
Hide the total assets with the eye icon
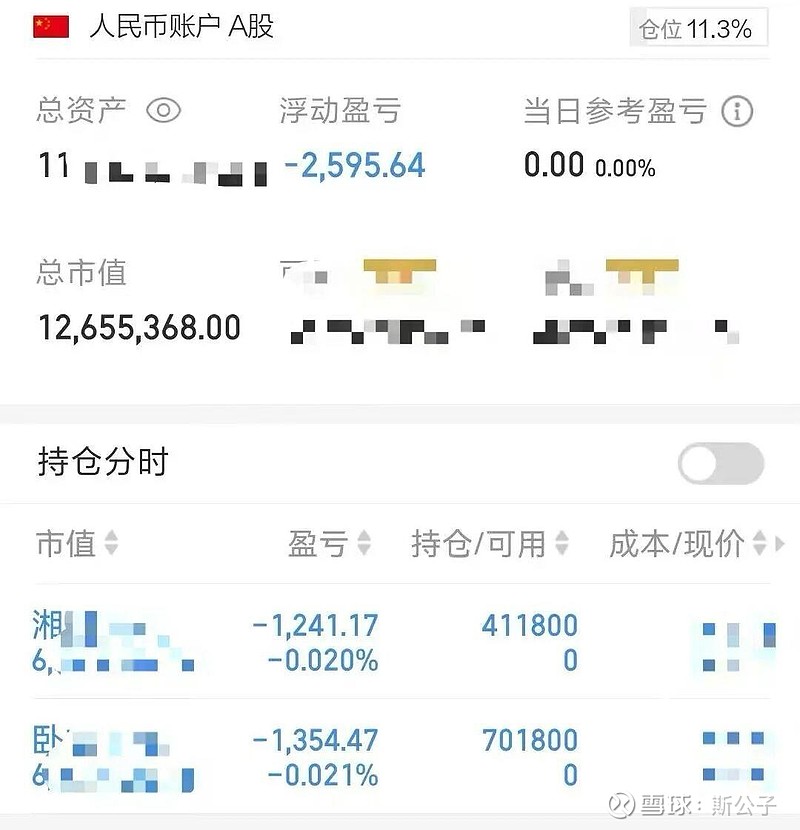pos(163,110)
